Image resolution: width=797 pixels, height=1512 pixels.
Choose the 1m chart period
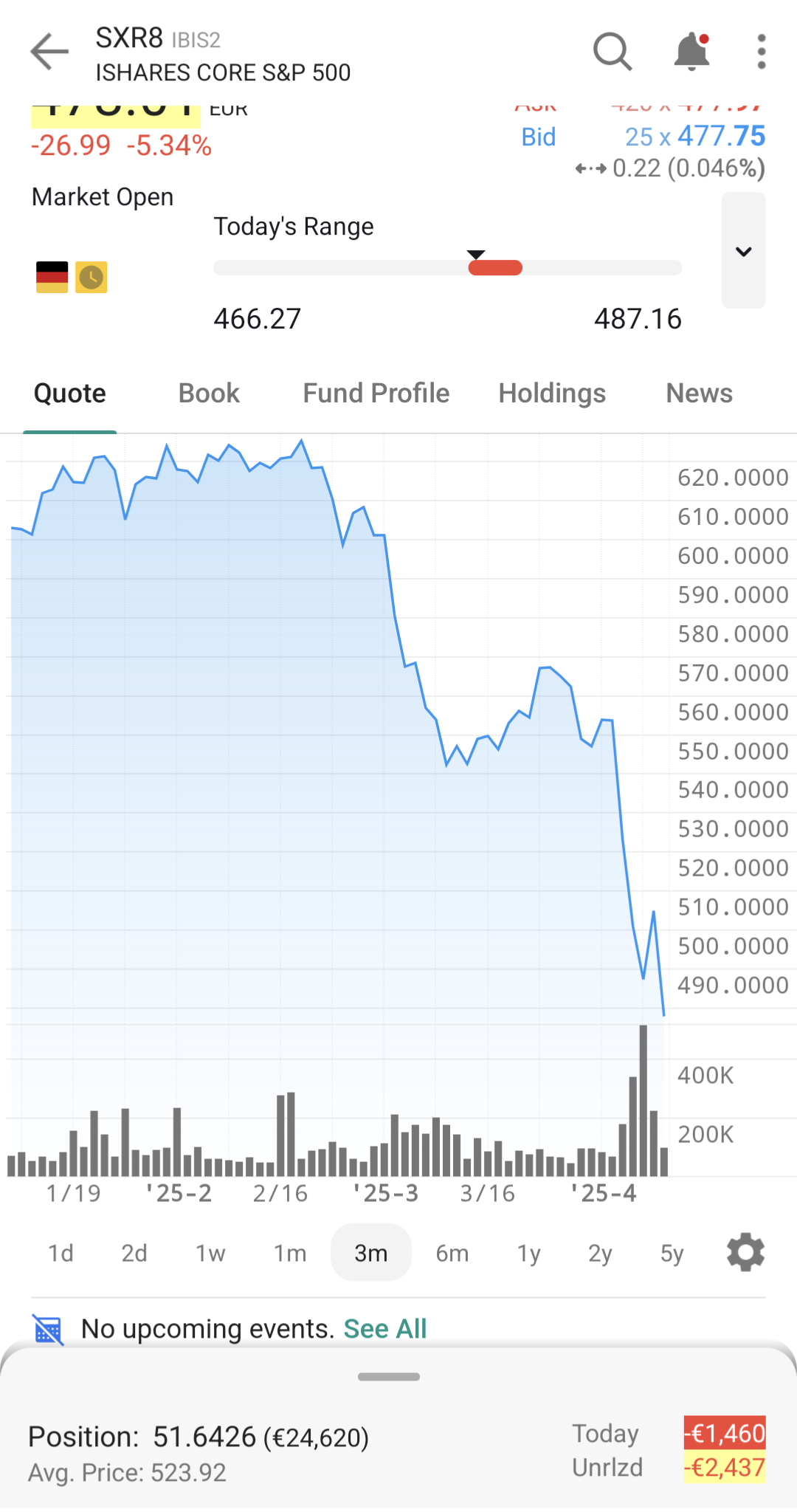[290, 1253]
